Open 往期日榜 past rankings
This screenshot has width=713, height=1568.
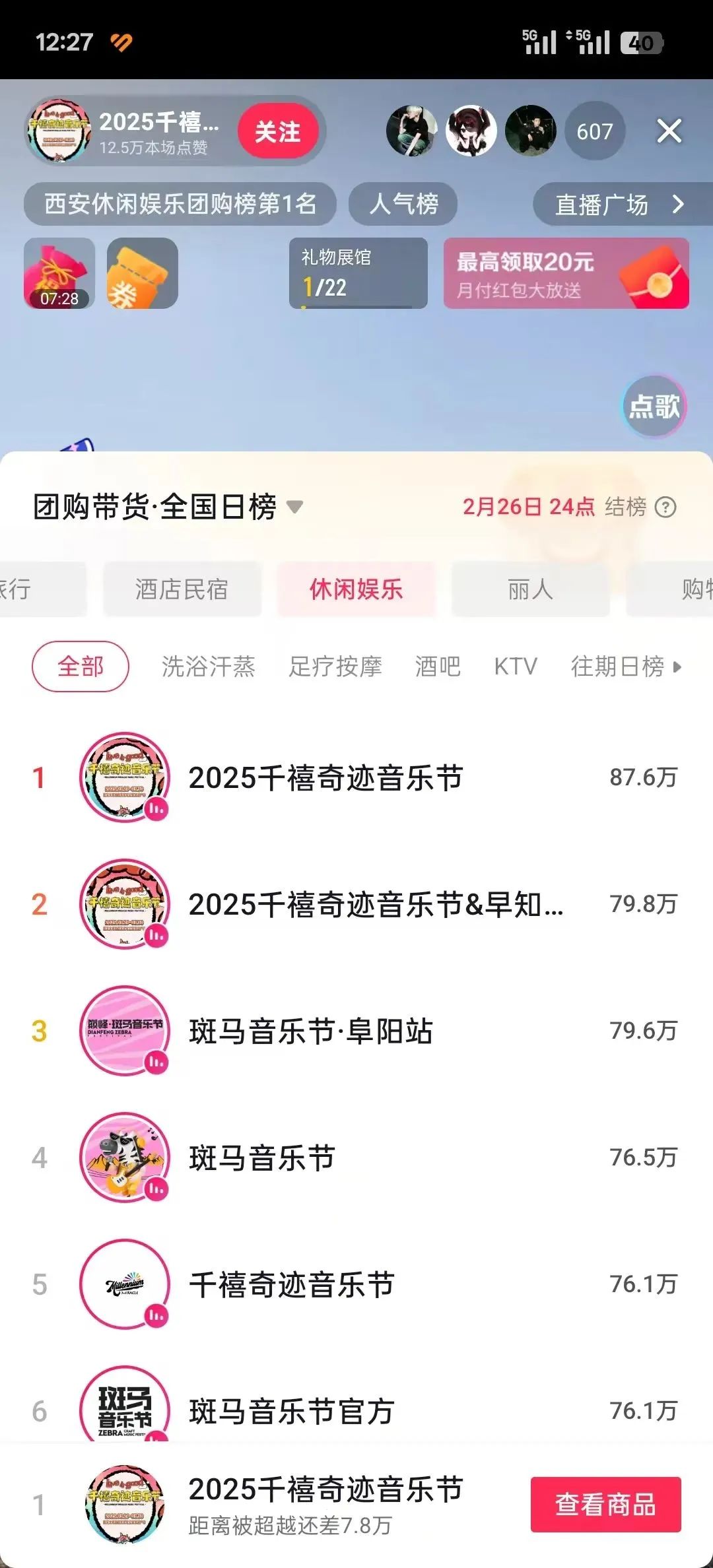pos(625,667)
